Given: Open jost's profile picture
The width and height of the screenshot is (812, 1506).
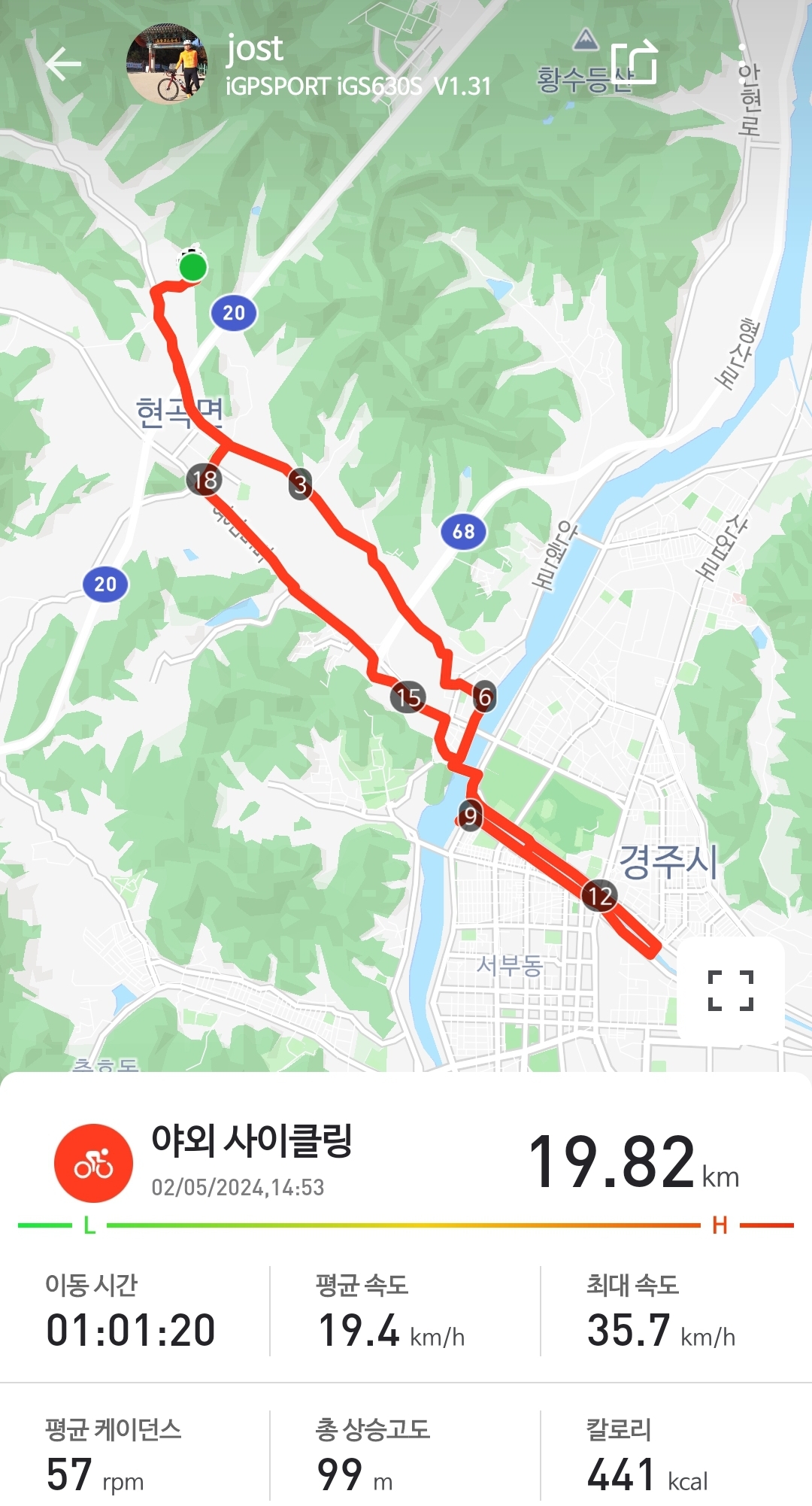Looking at the screenshot, I should coord(167,64).
